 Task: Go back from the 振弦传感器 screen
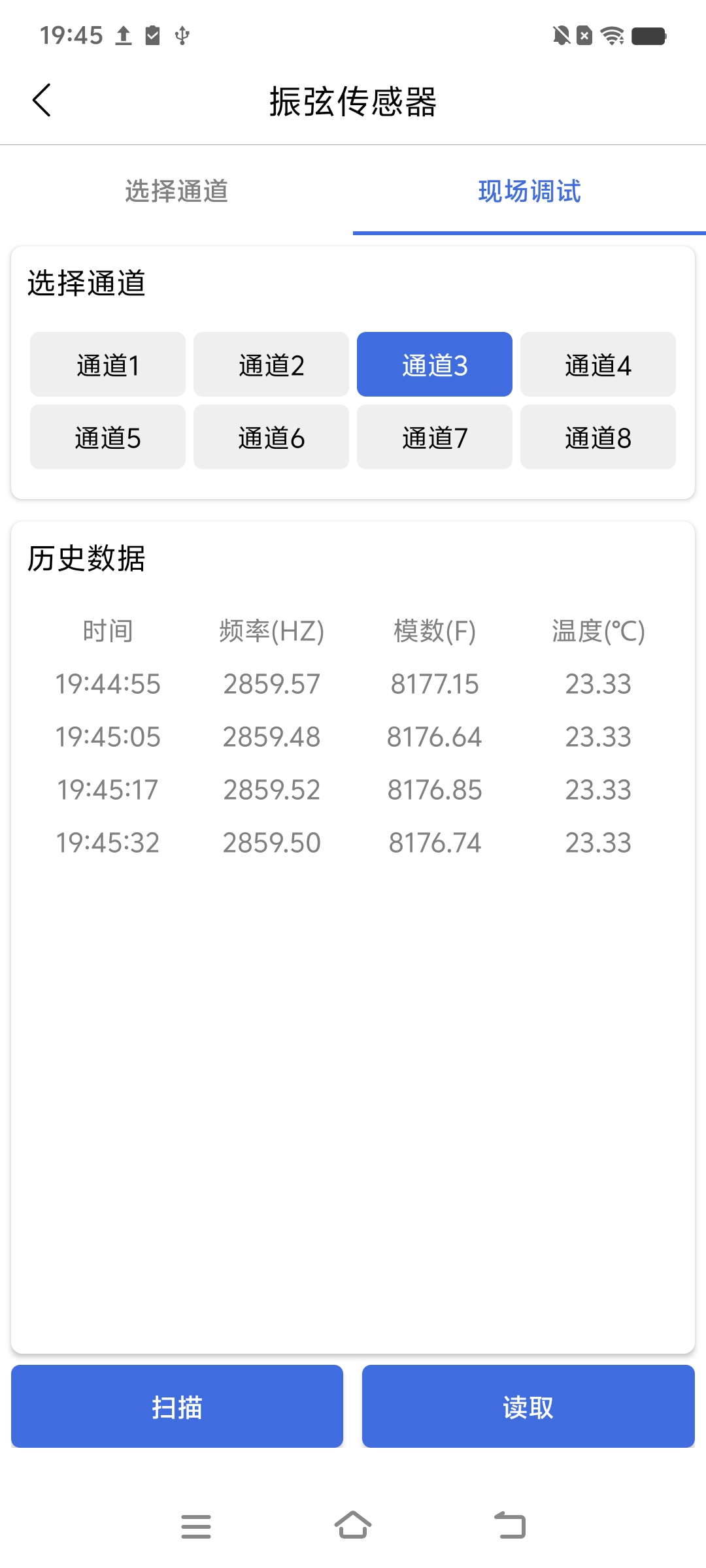pos(42,101)
